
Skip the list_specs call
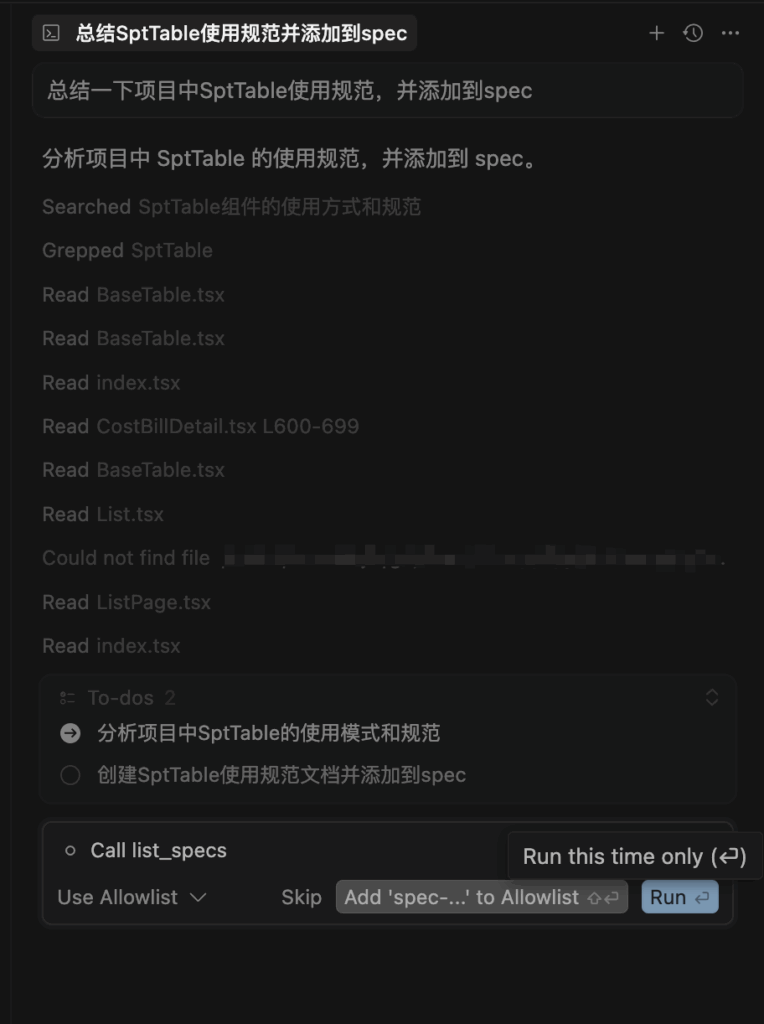click(301, 897)
